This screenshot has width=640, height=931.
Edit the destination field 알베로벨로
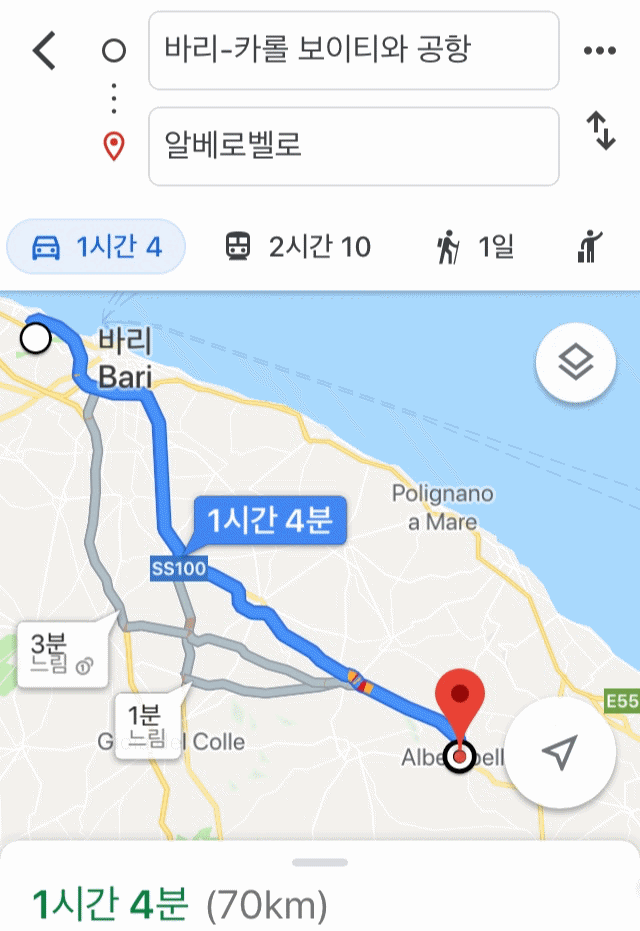click(353, 146)
